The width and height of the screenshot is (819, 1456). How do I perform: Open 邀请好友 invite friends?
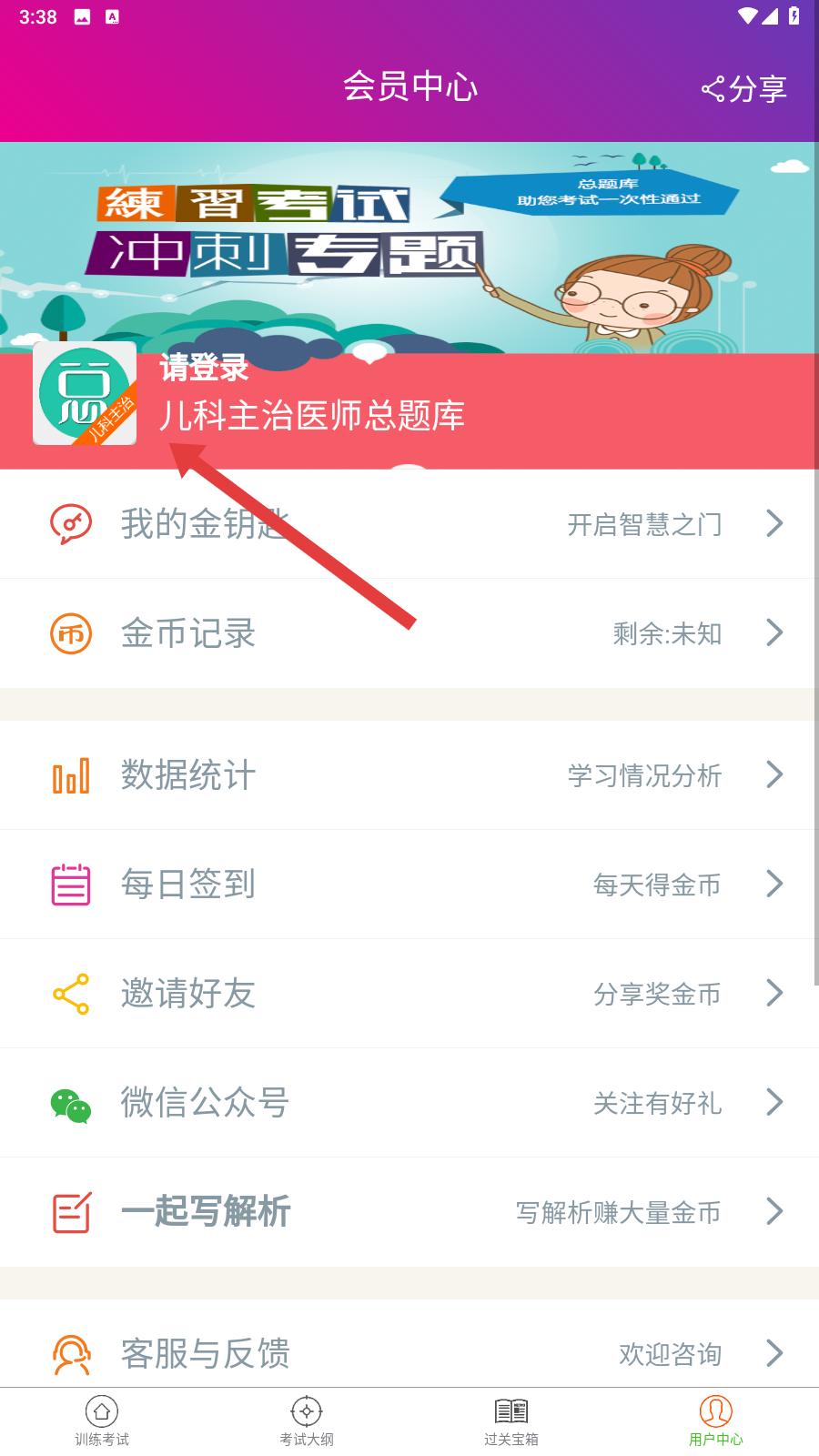click(x=409, y=994)
